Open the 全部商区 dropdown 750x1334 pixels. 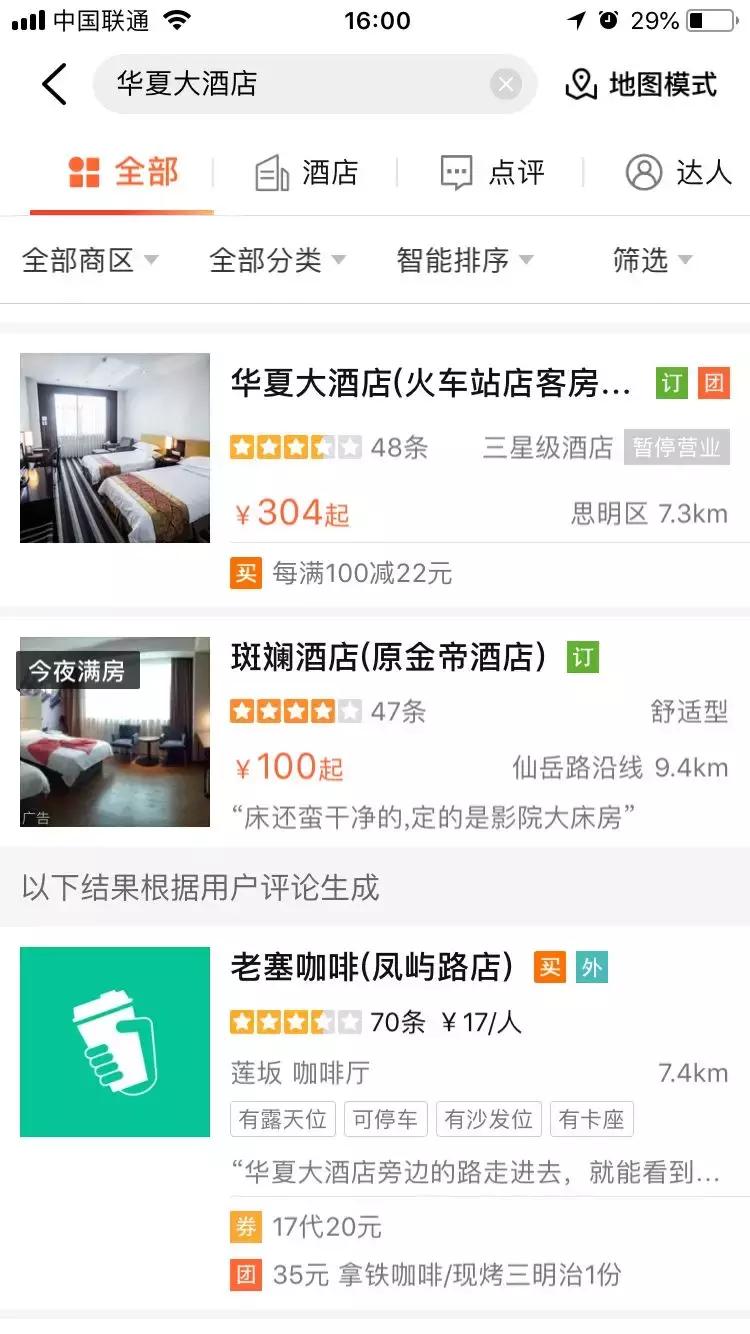(x=90, y=259)
